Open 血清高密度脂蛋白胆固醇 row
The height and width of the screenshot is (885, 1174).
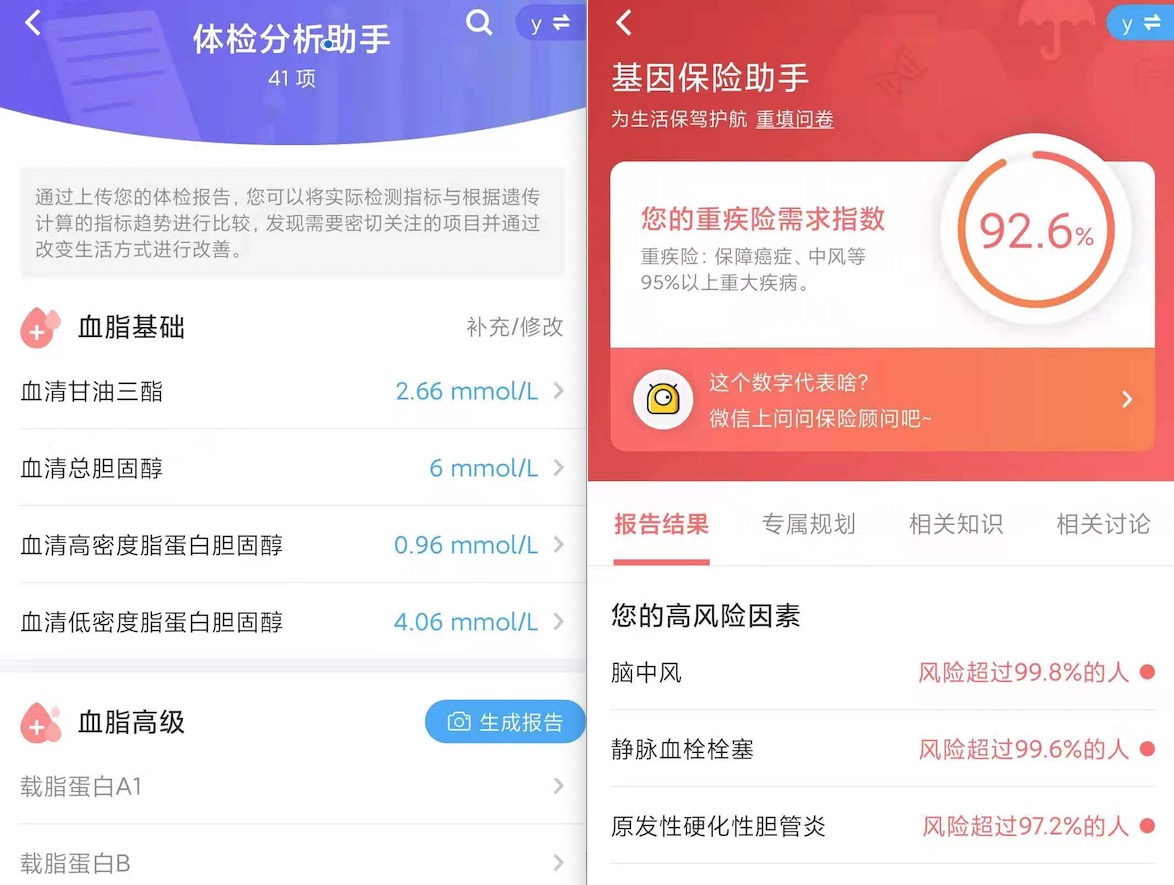click(292, 545)
